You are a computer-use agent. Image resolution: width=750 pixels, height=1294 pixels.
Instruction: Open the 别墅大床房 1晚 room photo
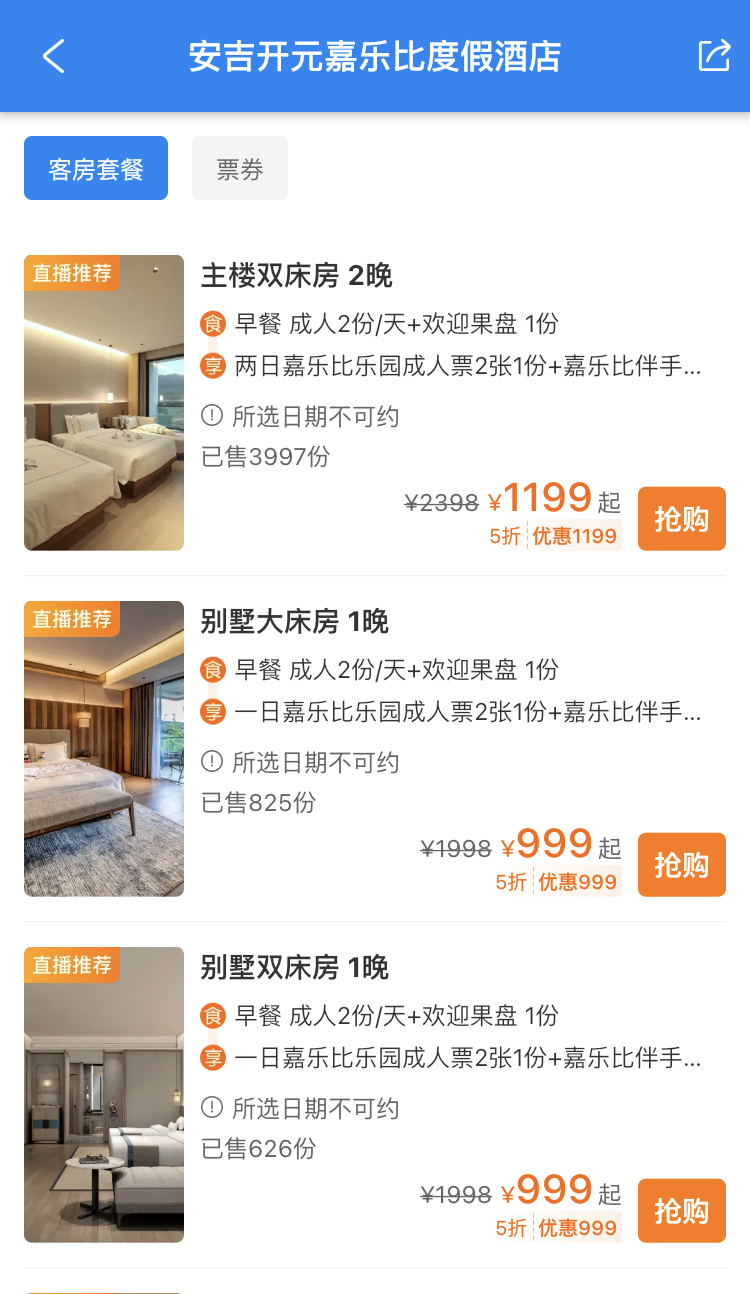point(104,748)
